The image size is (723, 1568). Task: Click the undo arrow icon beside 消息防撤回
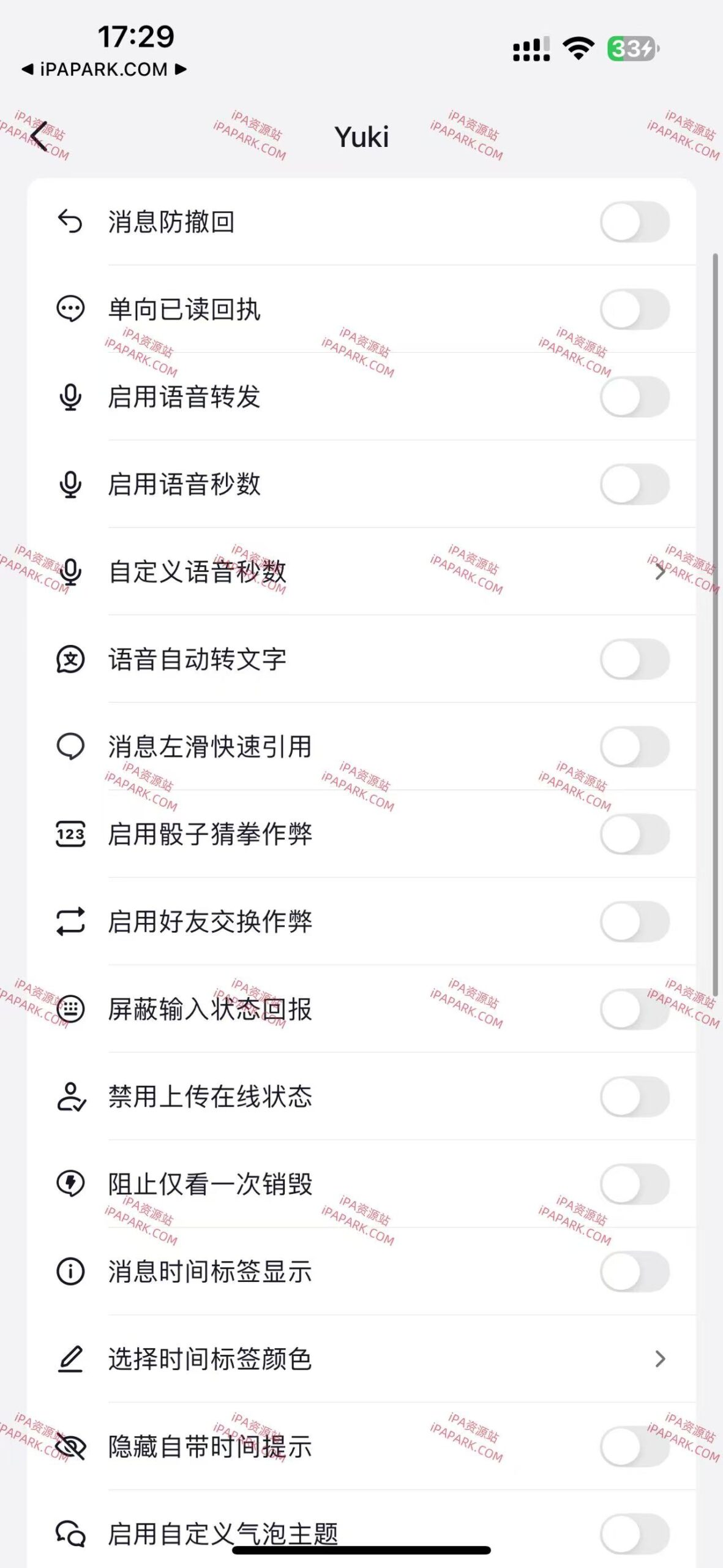70,222
